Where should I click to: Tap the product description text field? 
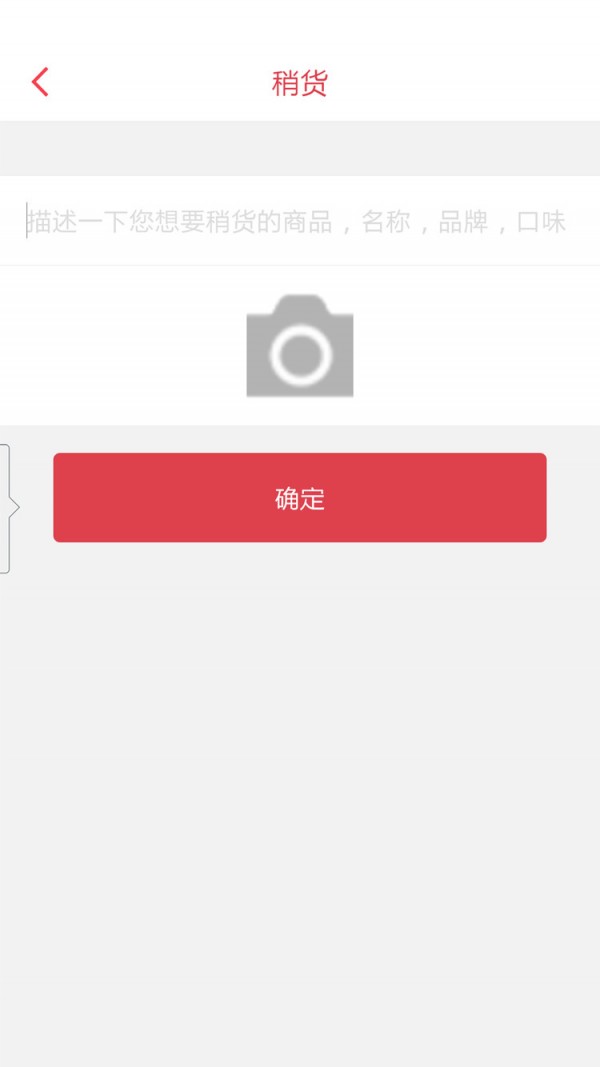point(300,220)
